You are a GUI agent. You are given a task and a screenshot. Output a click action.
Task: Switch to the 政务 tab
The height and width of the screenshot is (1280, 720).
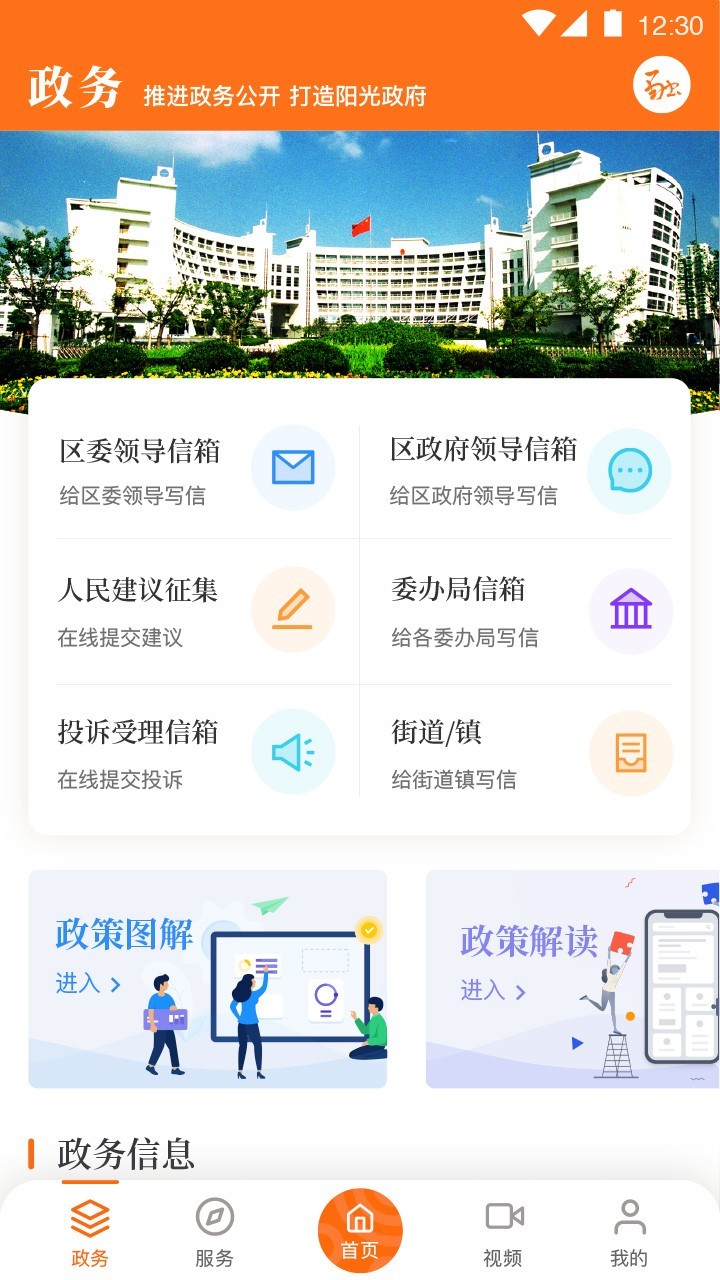pos(90,1232)
